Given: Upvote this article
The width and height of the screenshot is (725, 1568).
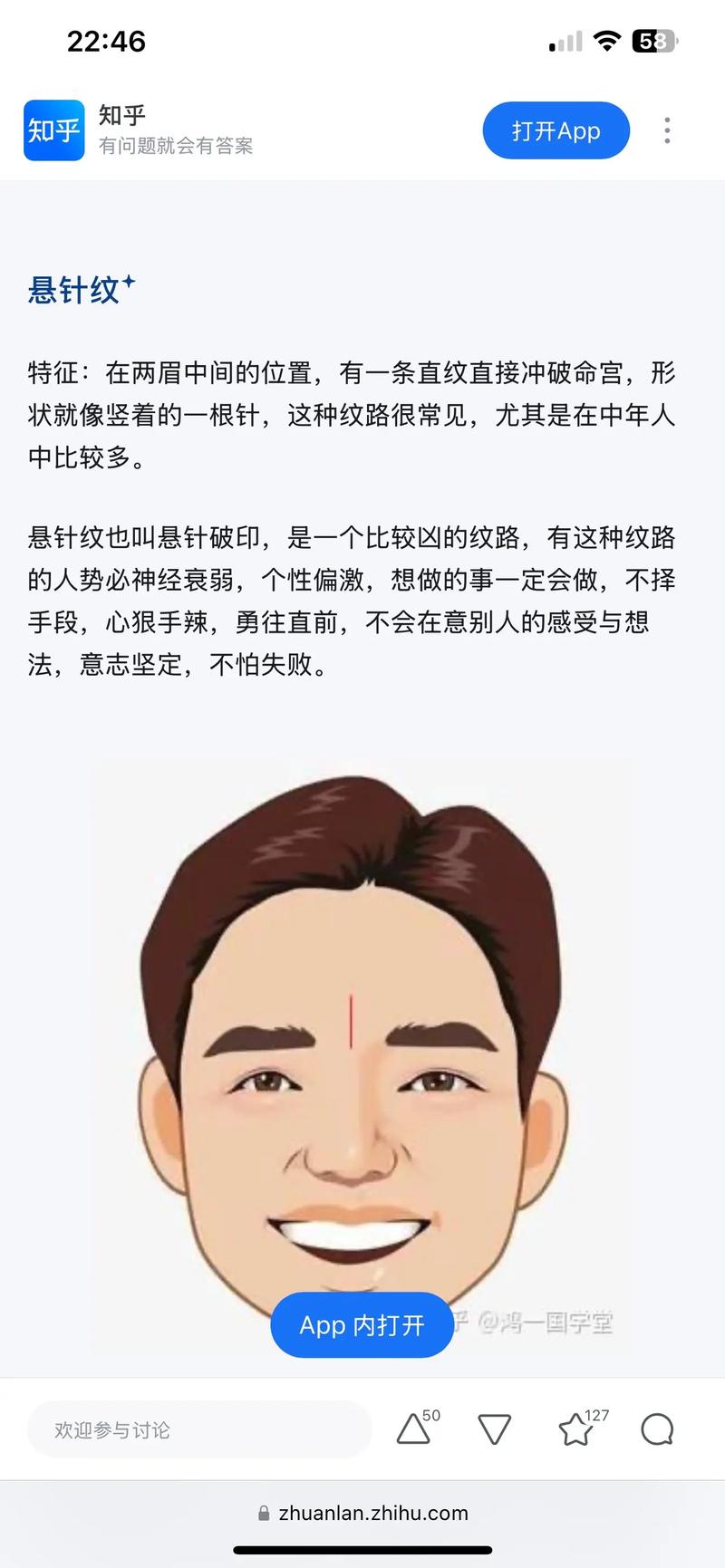Looking at the screenshot, I should pos(415,1429).
